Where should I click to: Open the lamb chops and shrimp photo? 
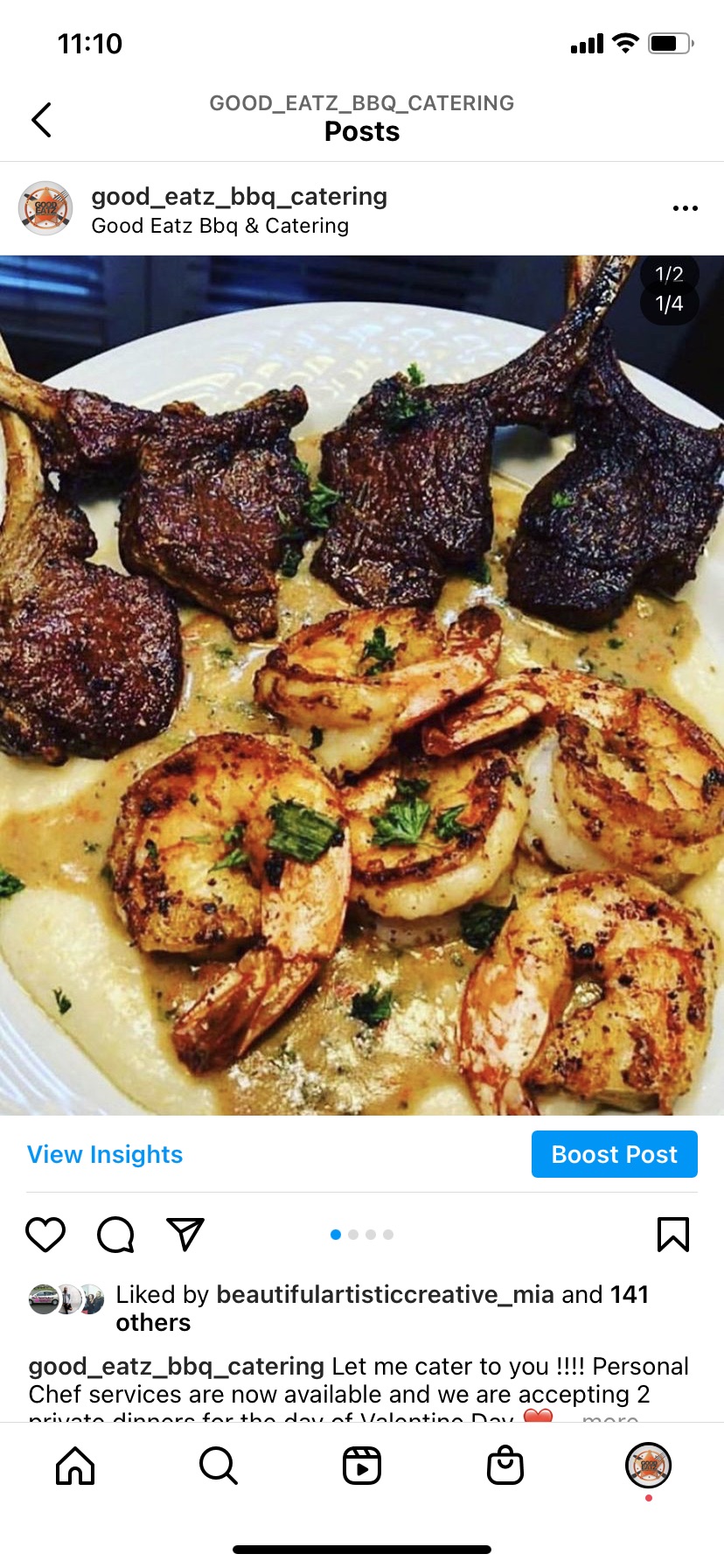coord(362,684)
